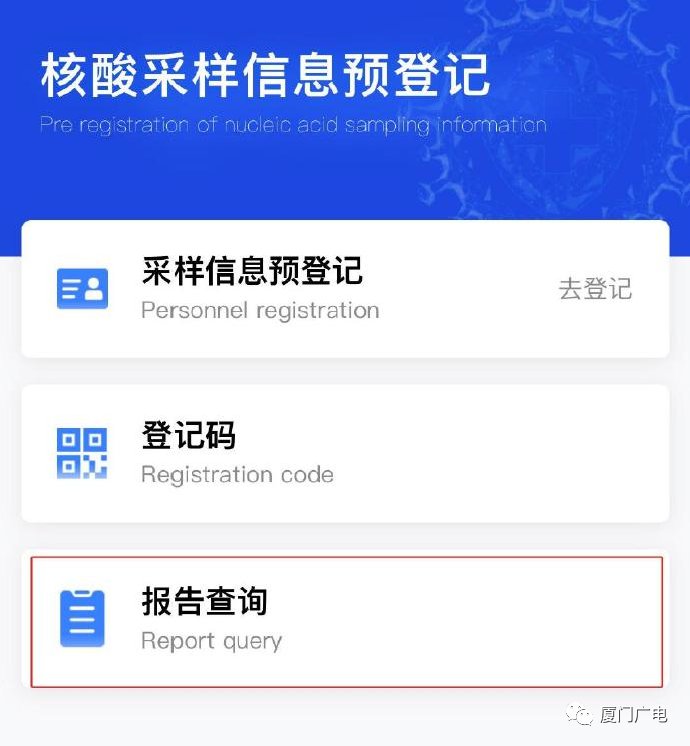This screenshot has width=690, height=746.
Task: Tap 去登记 to start registration
Action: coord(595,289)
